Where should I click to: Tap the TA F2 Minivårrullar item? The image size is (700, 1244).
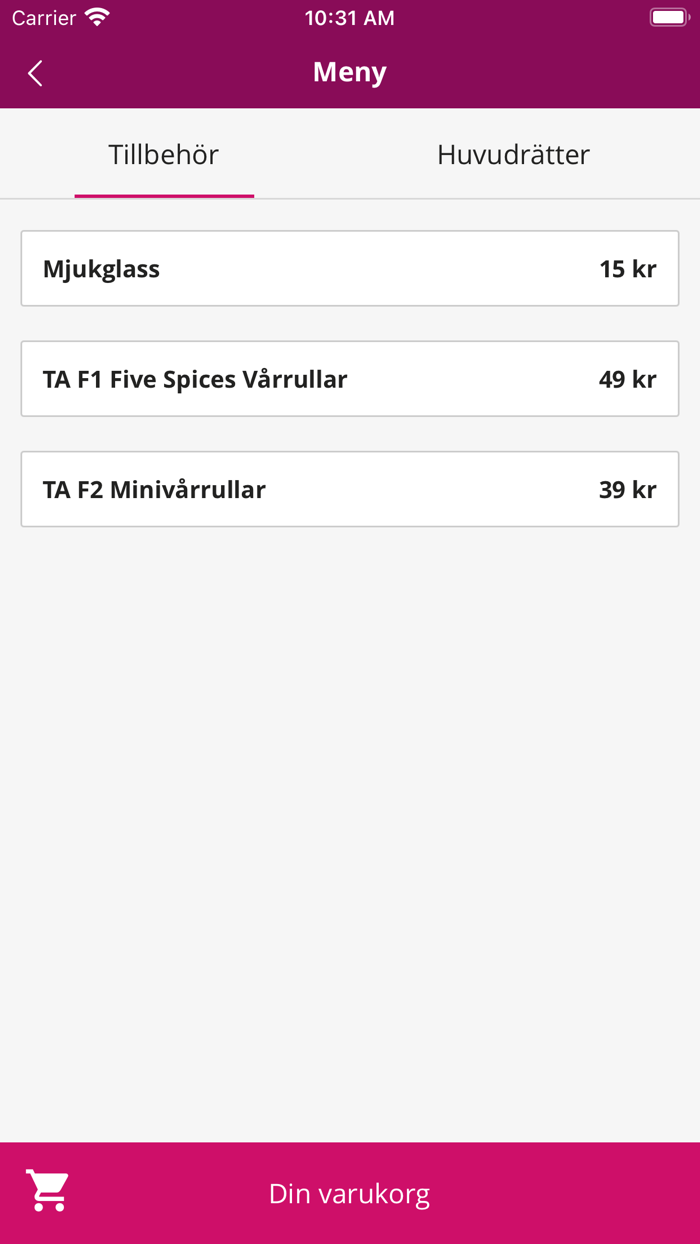(350, 489)
